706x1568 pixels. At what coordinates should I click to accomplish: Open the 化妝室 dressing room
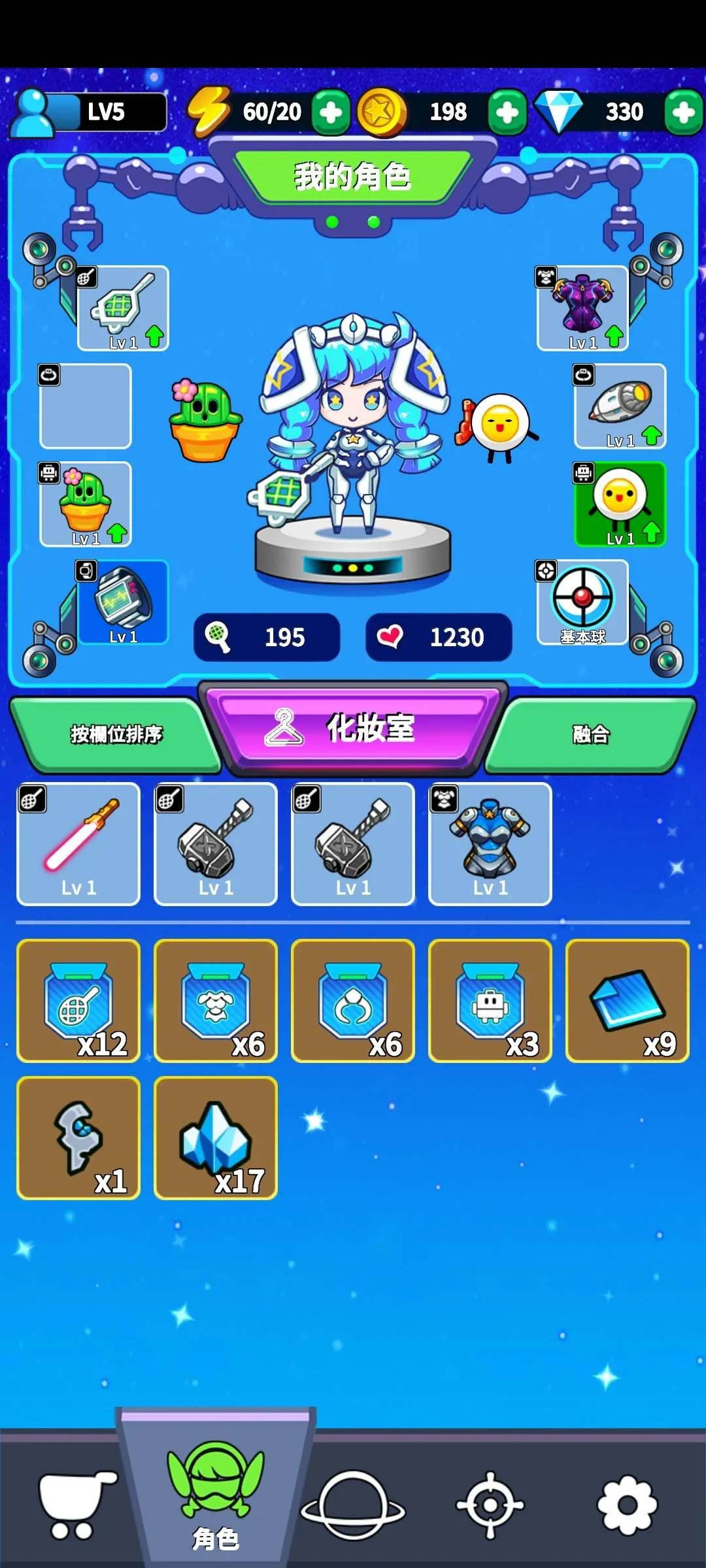353,728
